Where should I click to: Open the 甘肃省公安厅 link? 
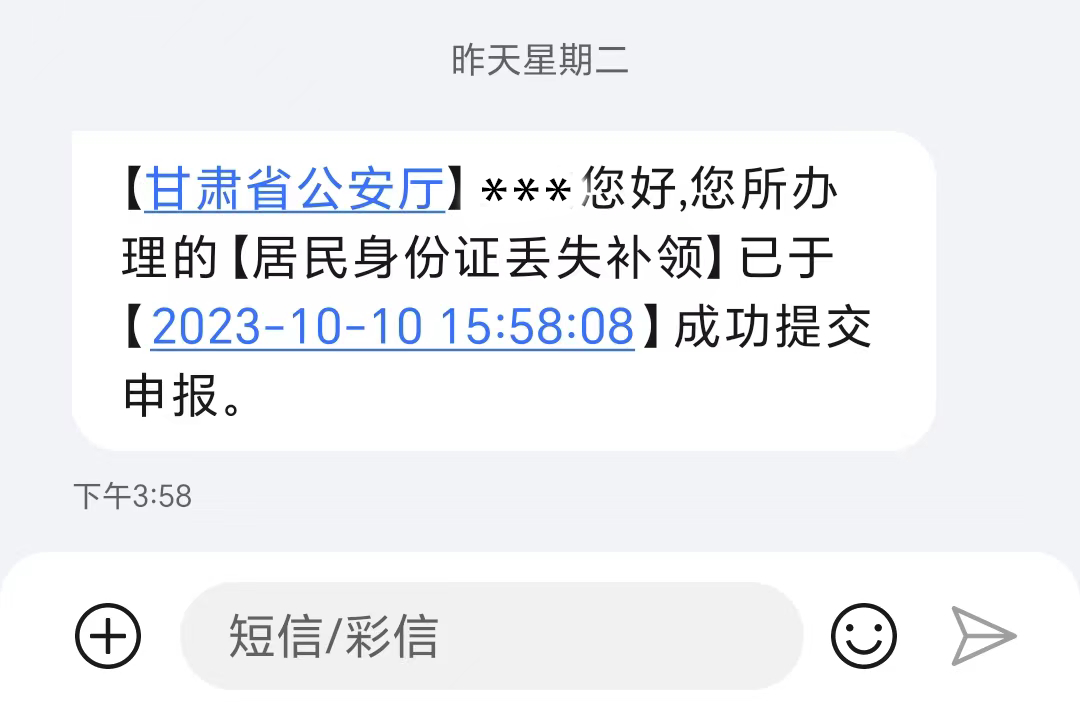[x=295, y=191]
